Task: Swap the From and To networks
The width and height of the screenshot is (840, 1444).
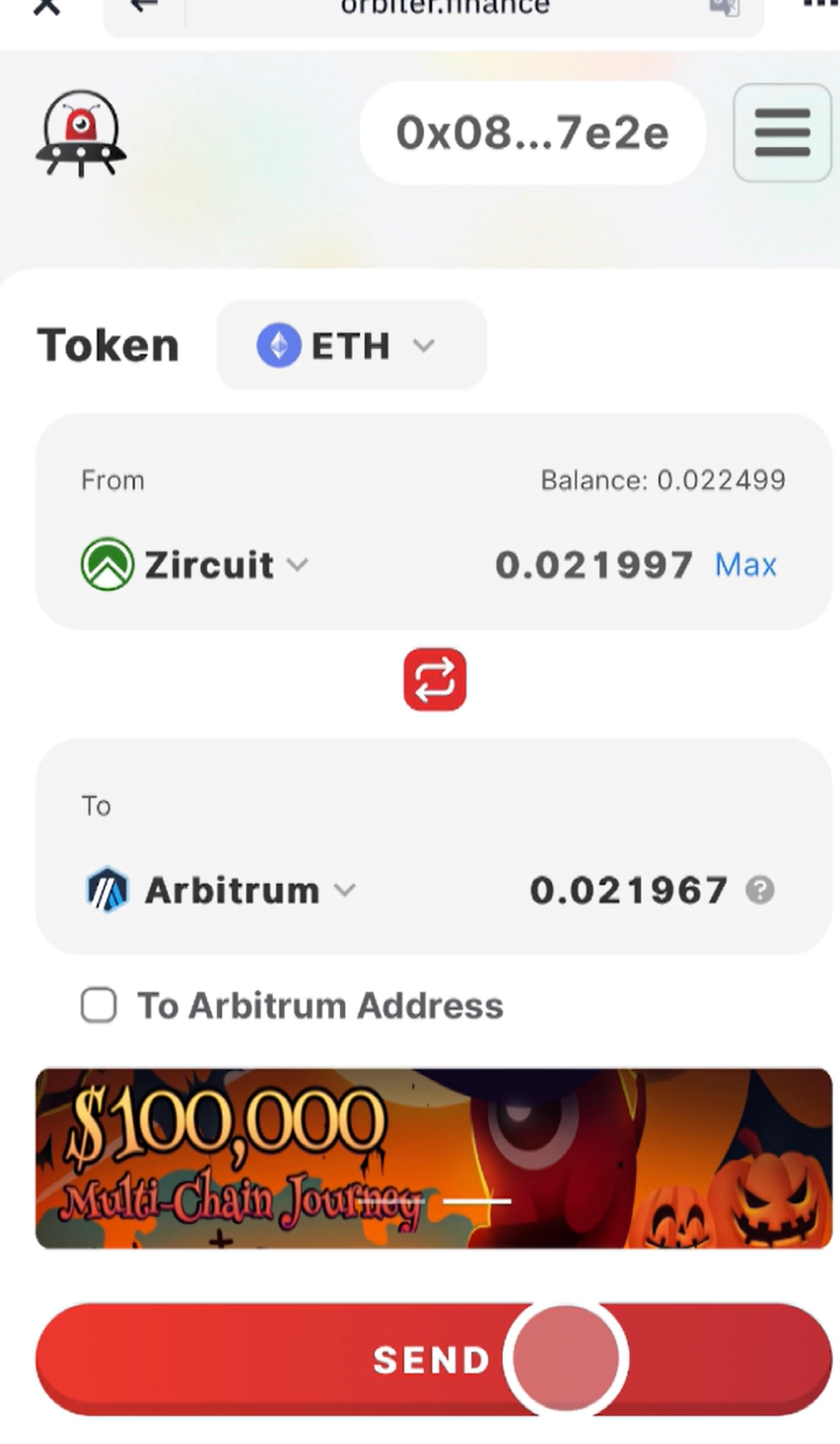Action: [x=435, y=680]
